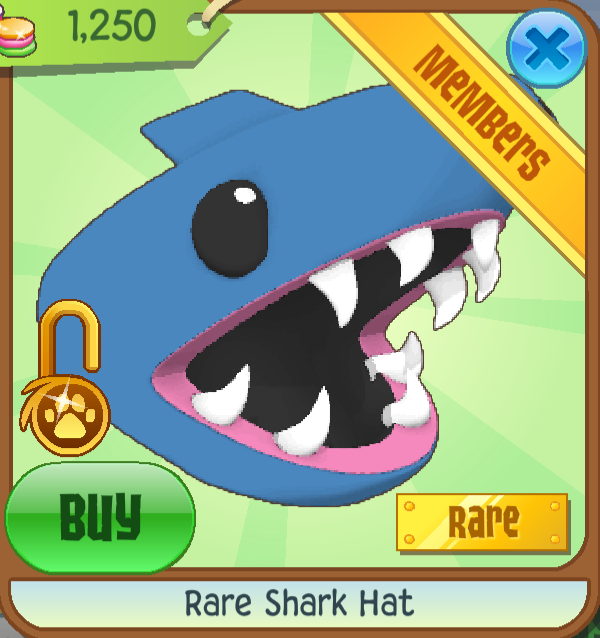The image size is (600, 638).
Task: Close the Rare Shark Hat popup
Action: (547, 48)
